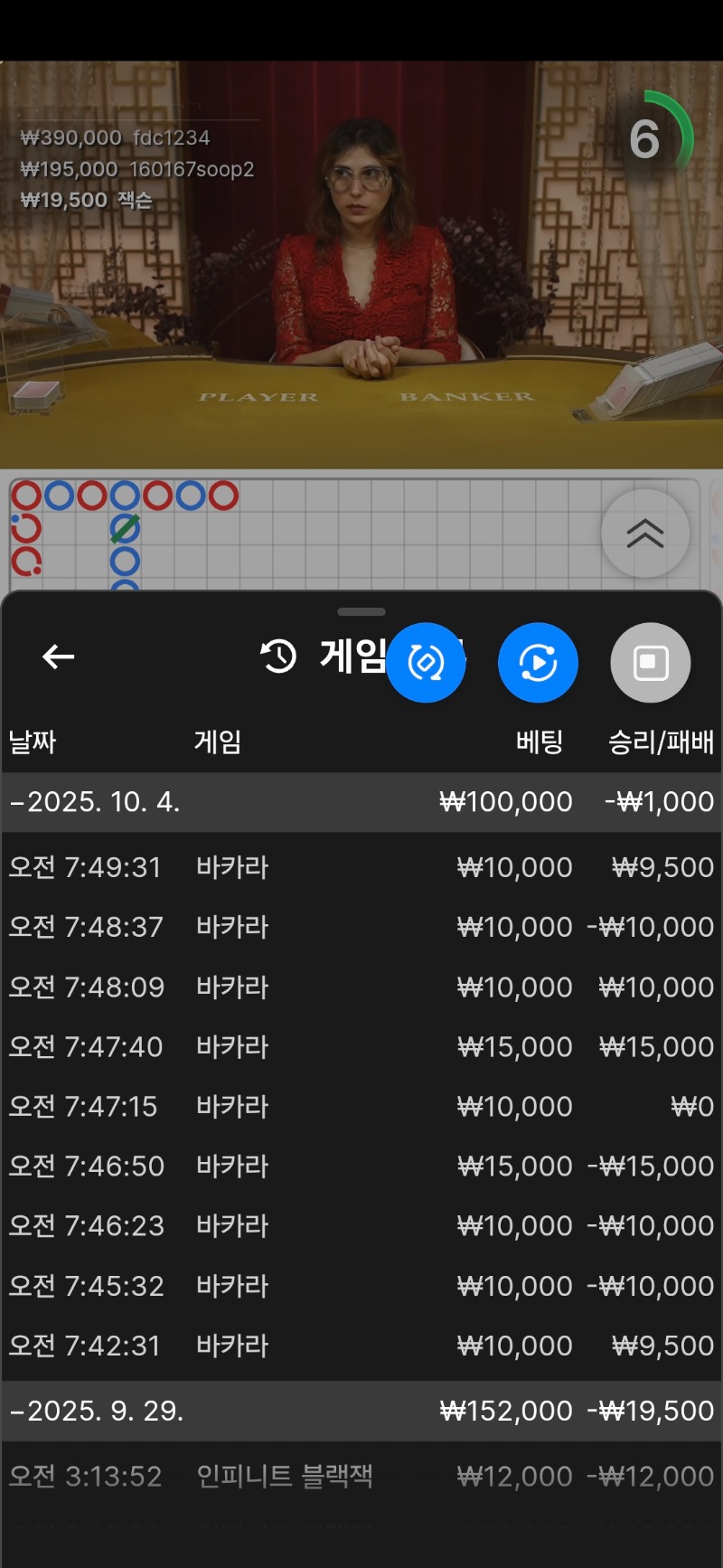Open the 오전 3:13:52 인피니트 블랙잭 entry
The width and height of the screenshot is (723, 1568).
361,1477
